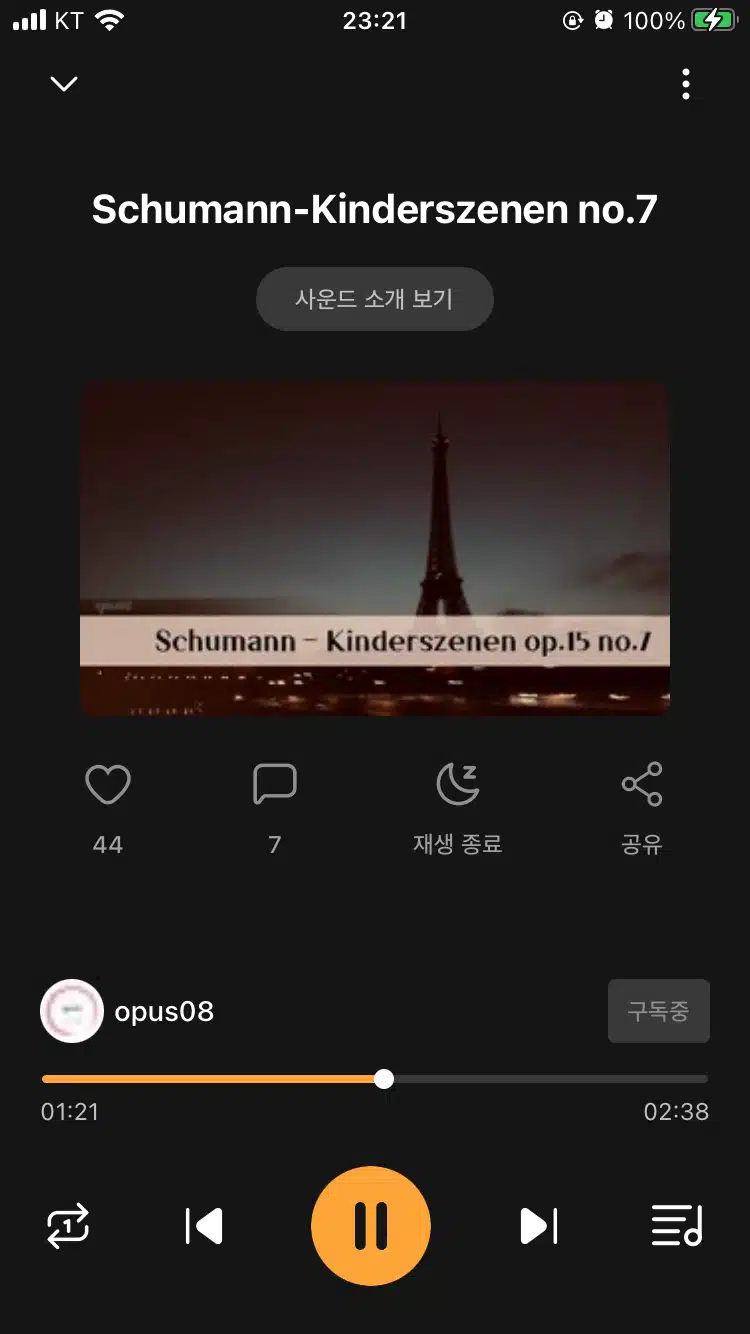Viewport: 750px width, 1334px height.
Task: Open the comments bubble icon
Action: (x=275, y=785)
